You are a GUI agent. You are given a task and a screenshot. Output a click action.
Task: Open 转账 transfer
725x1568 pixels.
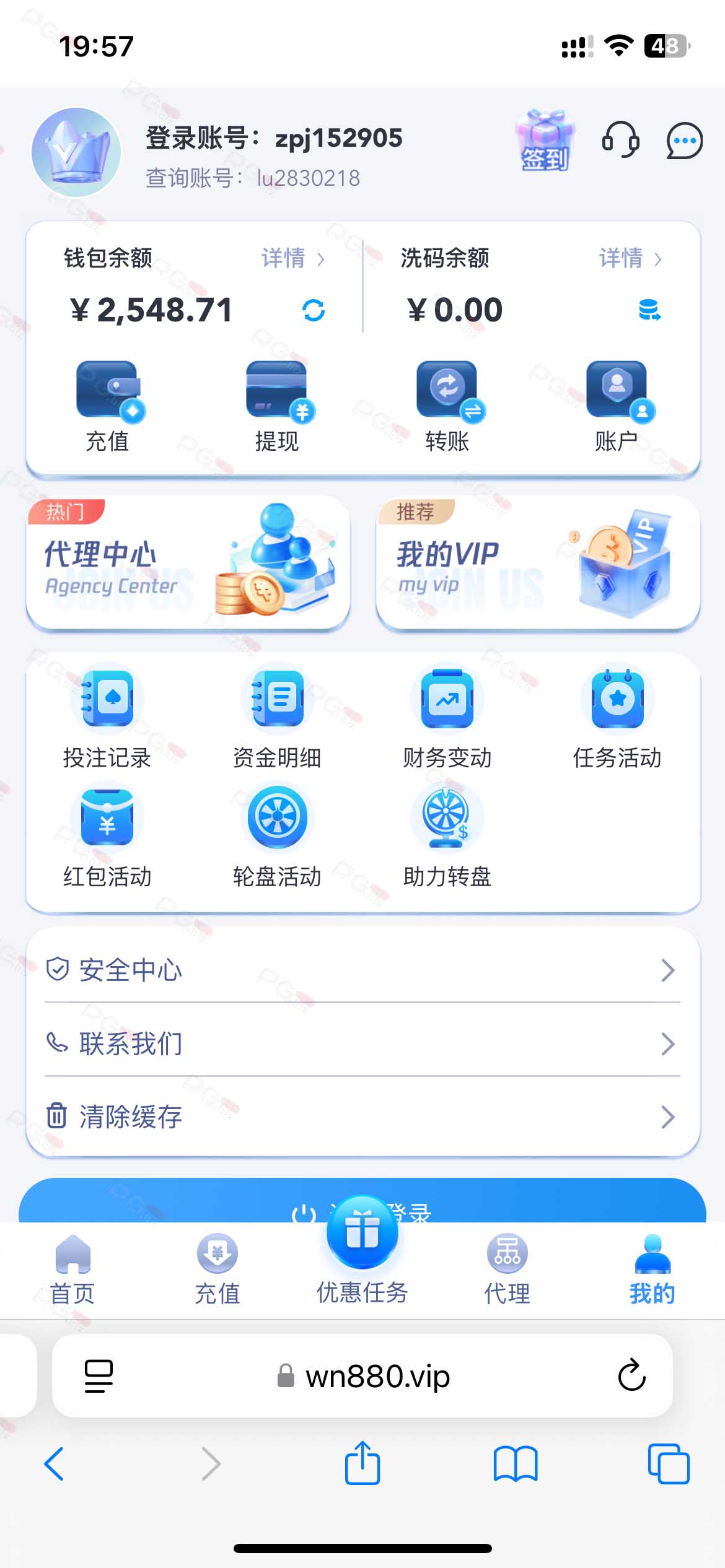[447, 407]
